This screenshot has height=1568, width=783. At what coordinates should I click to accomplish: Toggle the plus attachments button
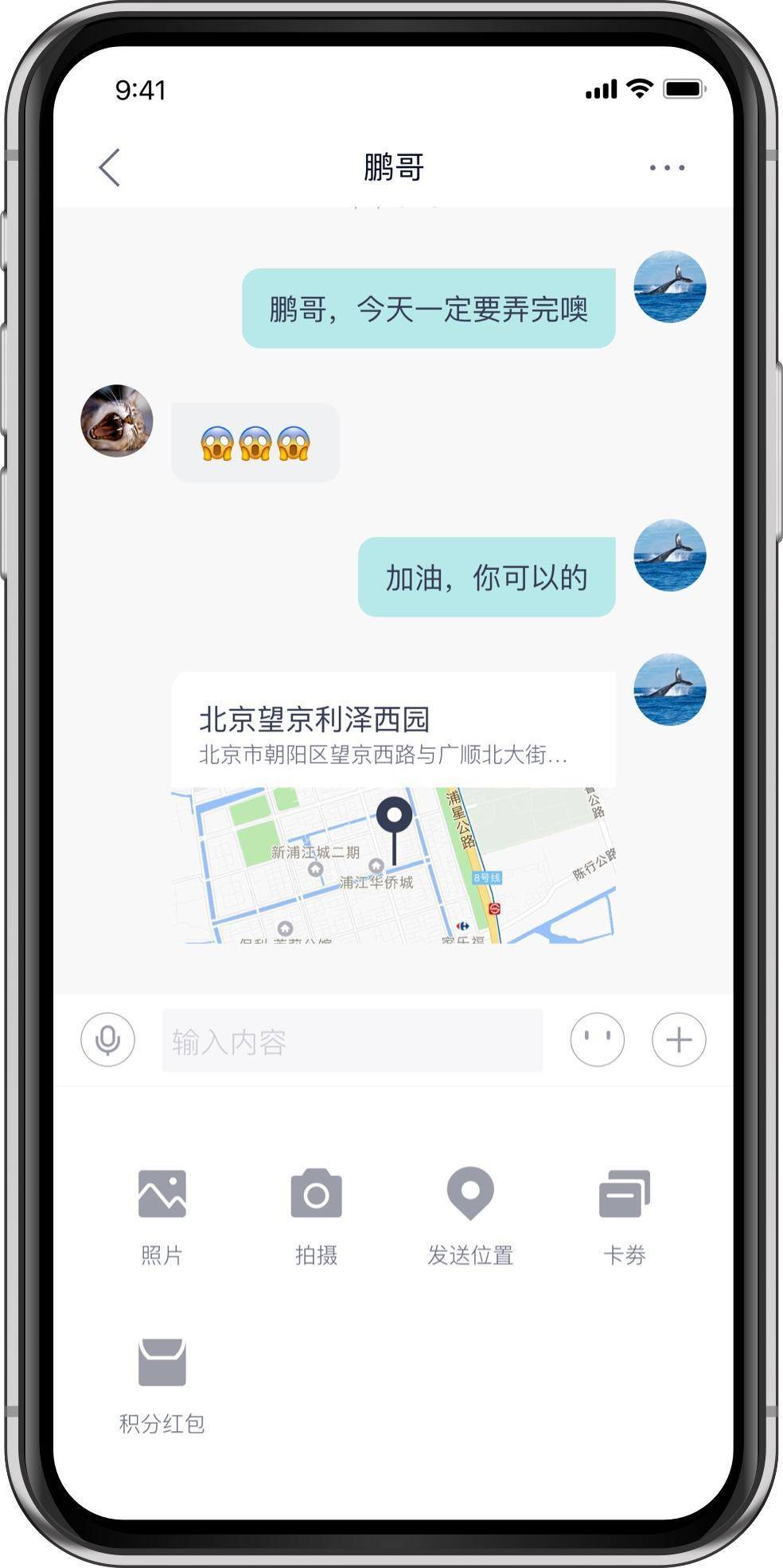(x=678, y=1039)
